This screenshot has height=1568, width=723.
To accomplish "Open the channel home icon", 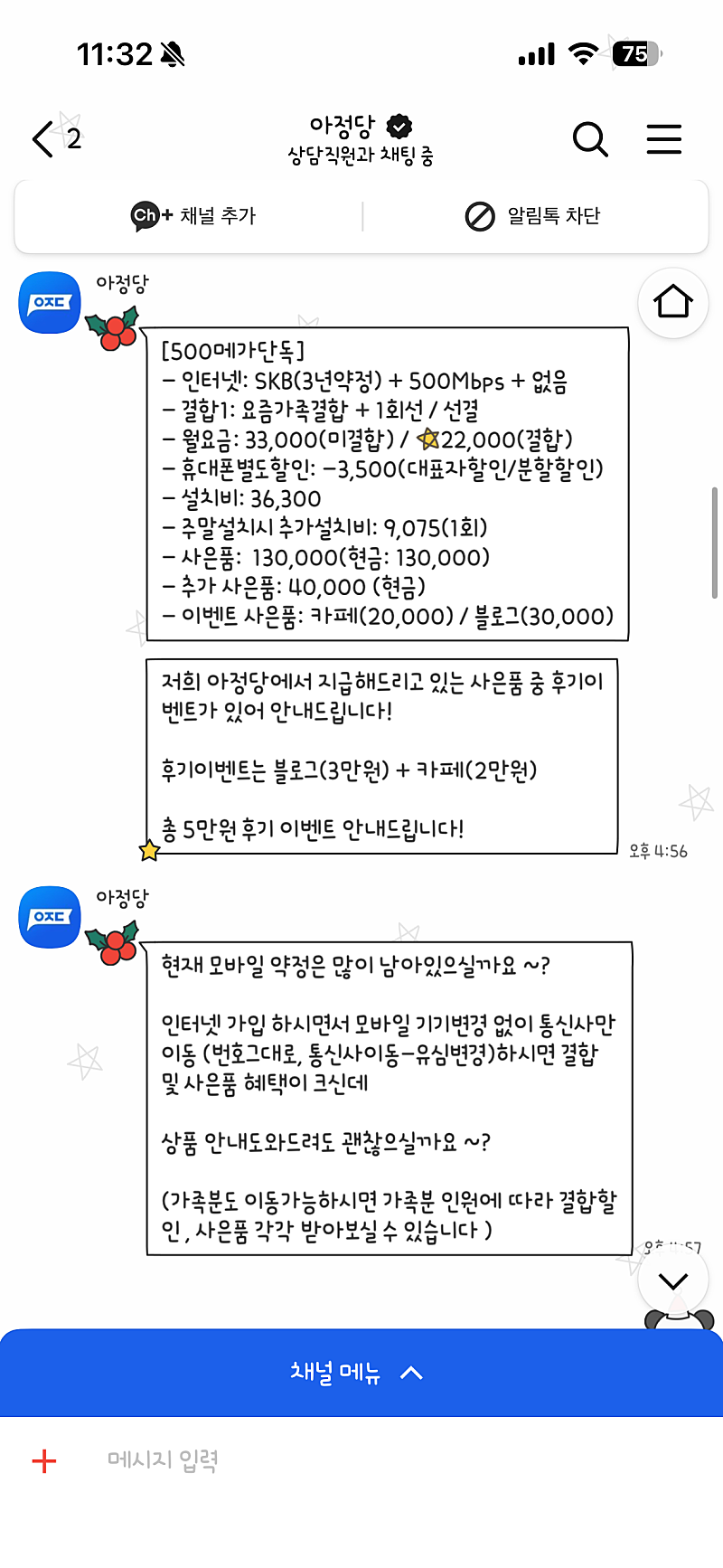I will click(x=672, y=303).
